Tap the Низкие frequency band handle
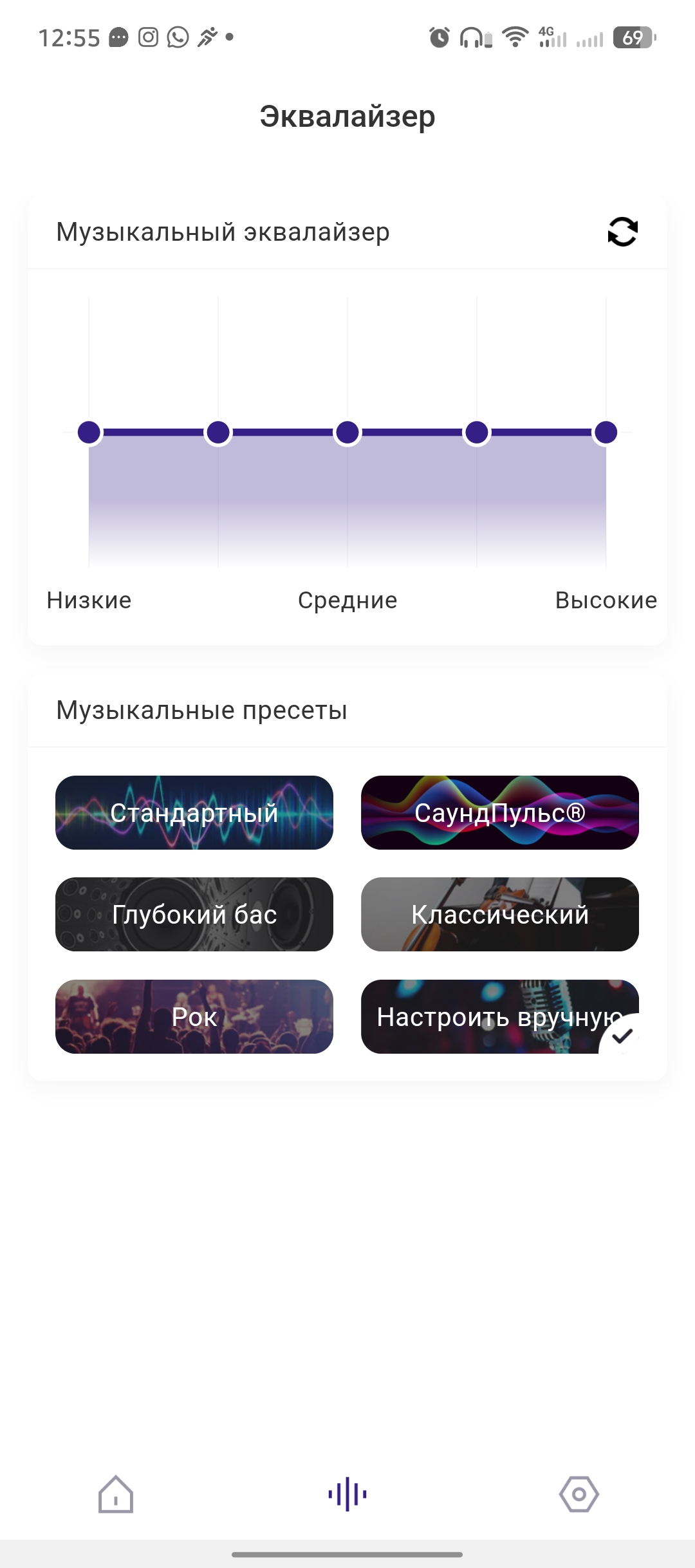 point(89,433)
